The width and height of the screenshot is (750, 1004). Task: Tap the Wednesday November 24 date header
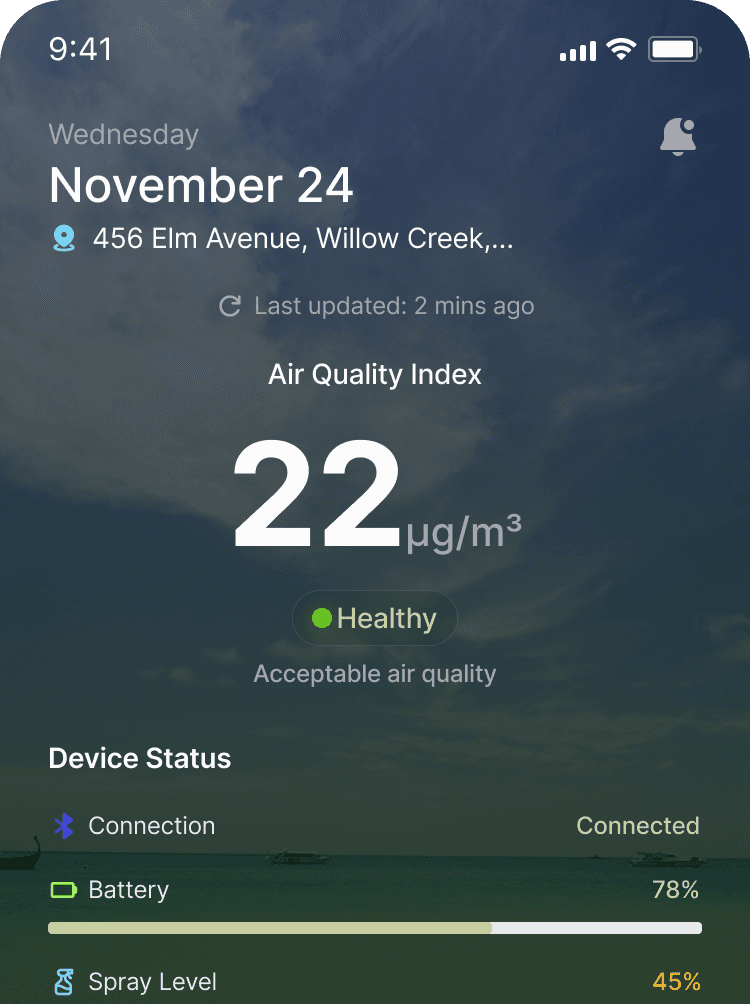(200, 185)
